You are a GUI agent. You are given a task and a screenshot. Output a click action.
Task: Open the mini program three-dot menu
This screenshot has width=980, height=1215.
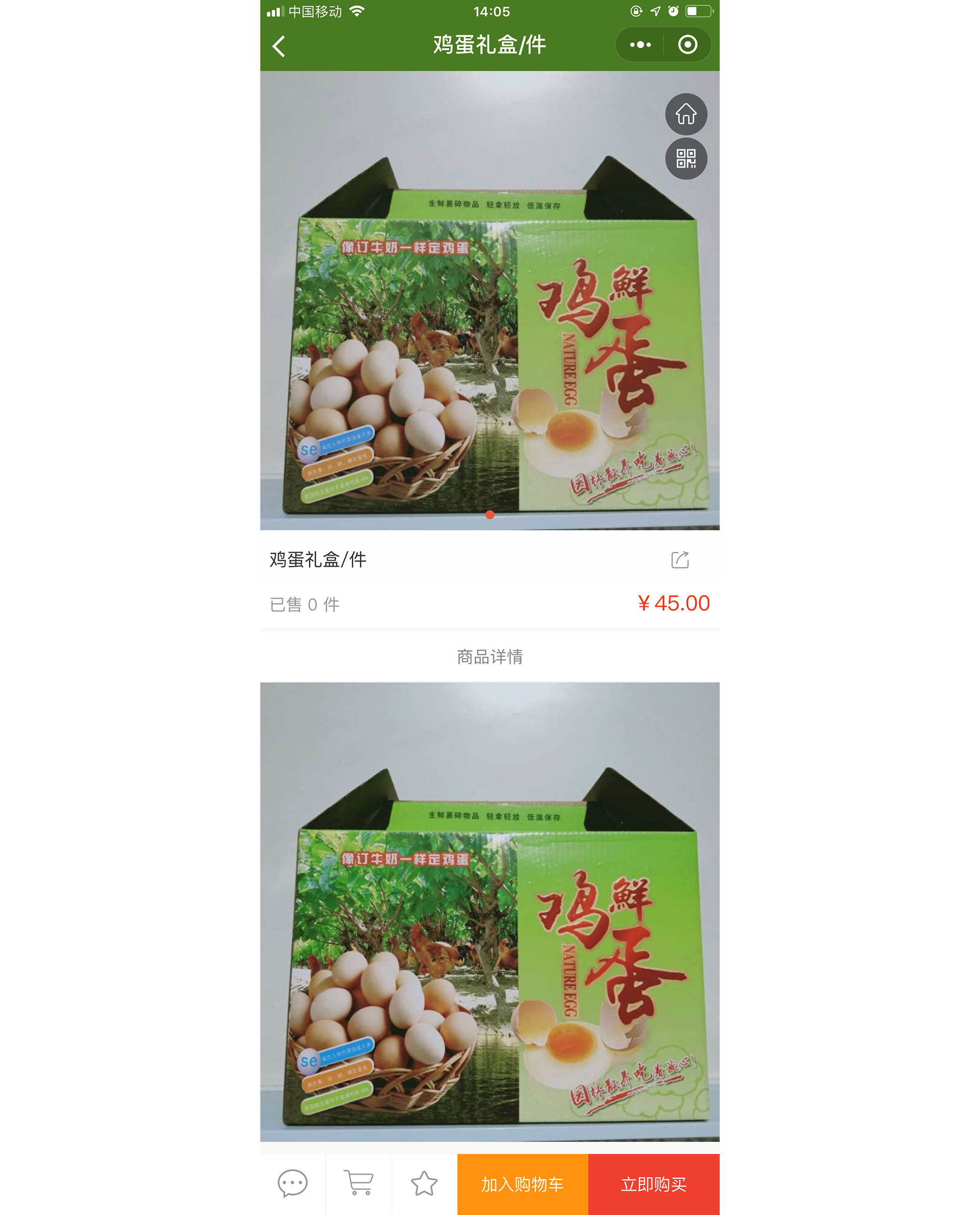tap(640, 44)
